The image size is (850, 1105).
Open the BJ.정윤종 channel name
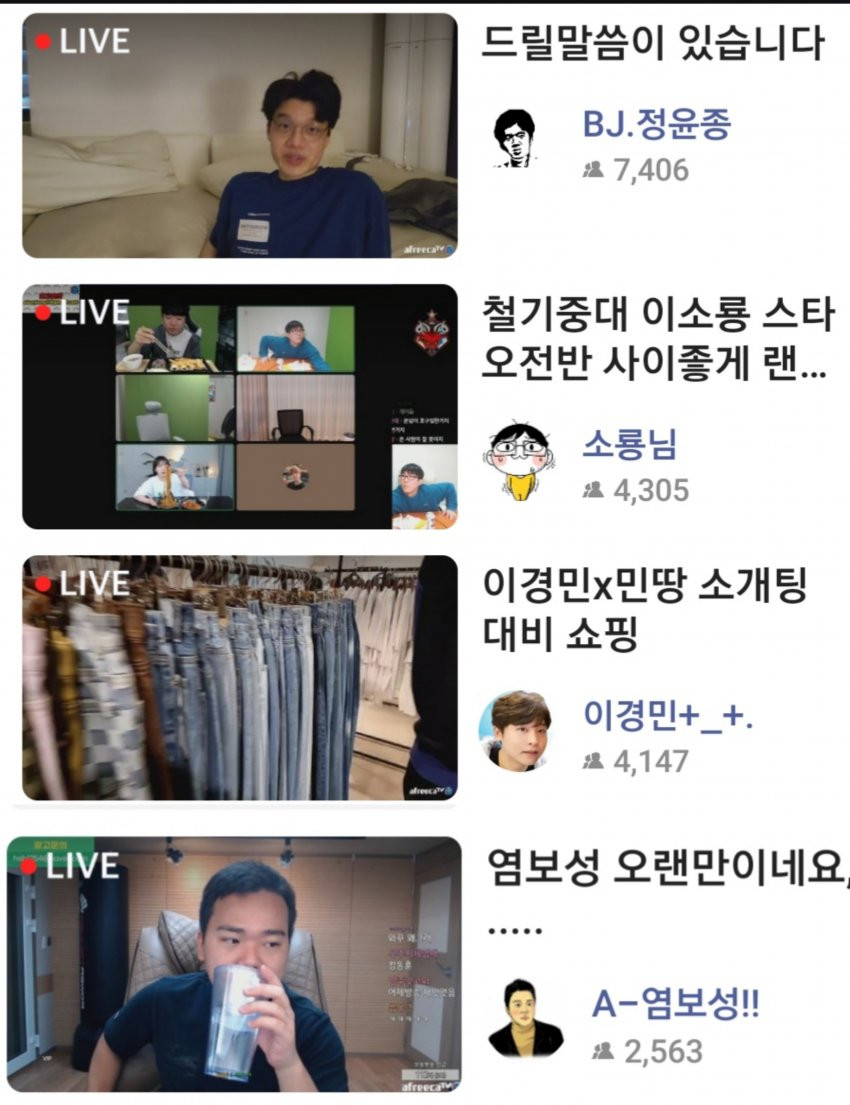pos(656,126)
